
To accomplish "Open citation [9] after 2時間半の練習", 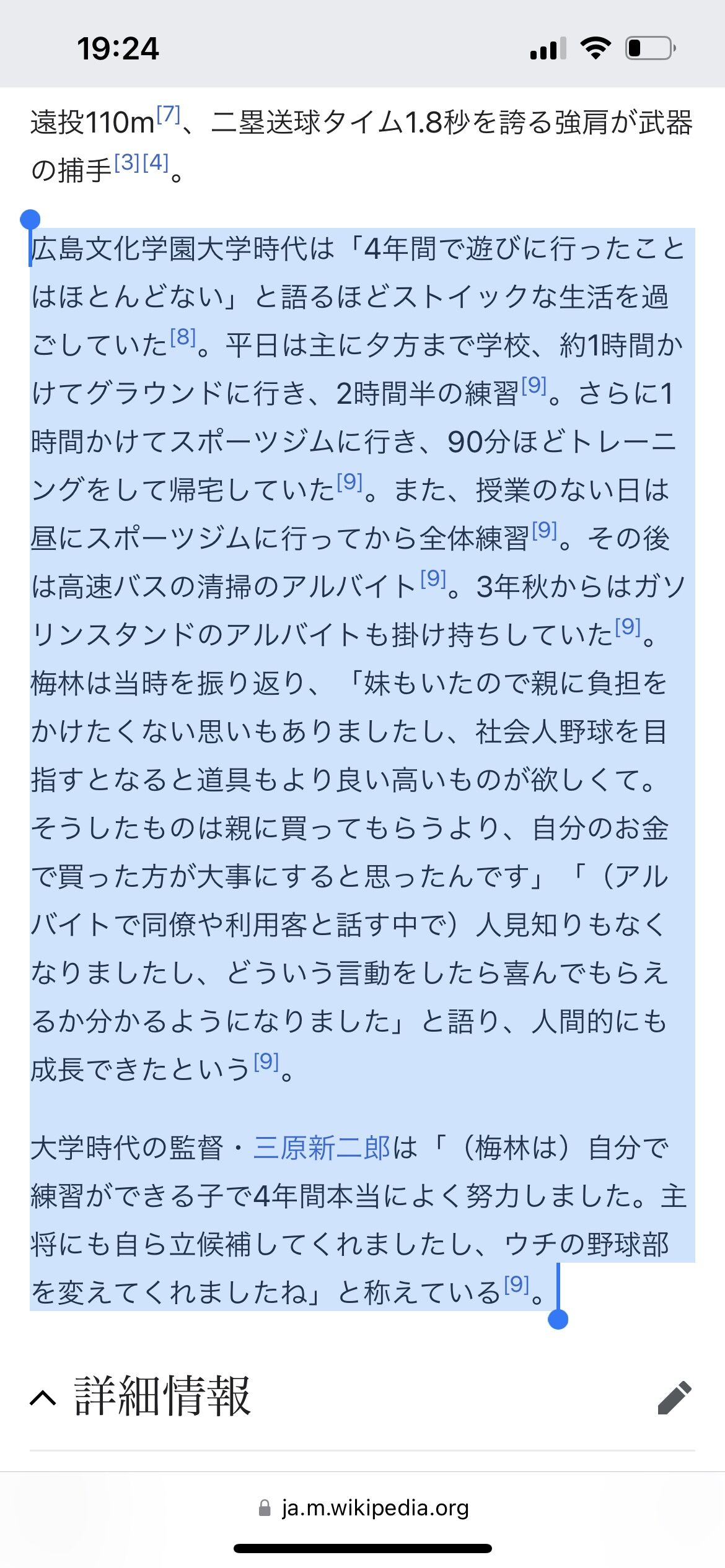I will point(534,385).
